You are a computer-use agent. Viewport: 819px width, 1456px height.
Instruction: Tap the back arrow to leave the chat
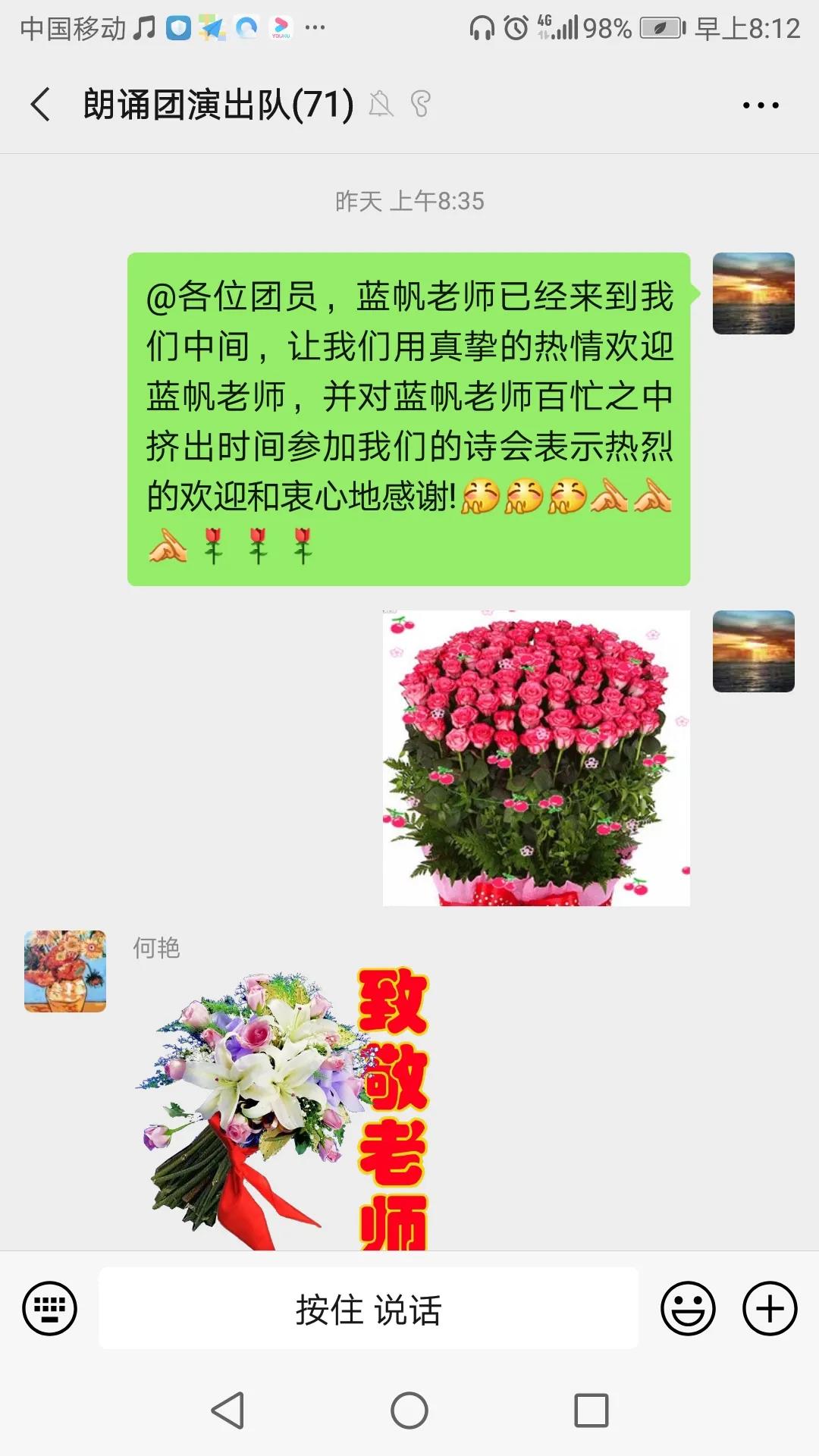point(39,104)
